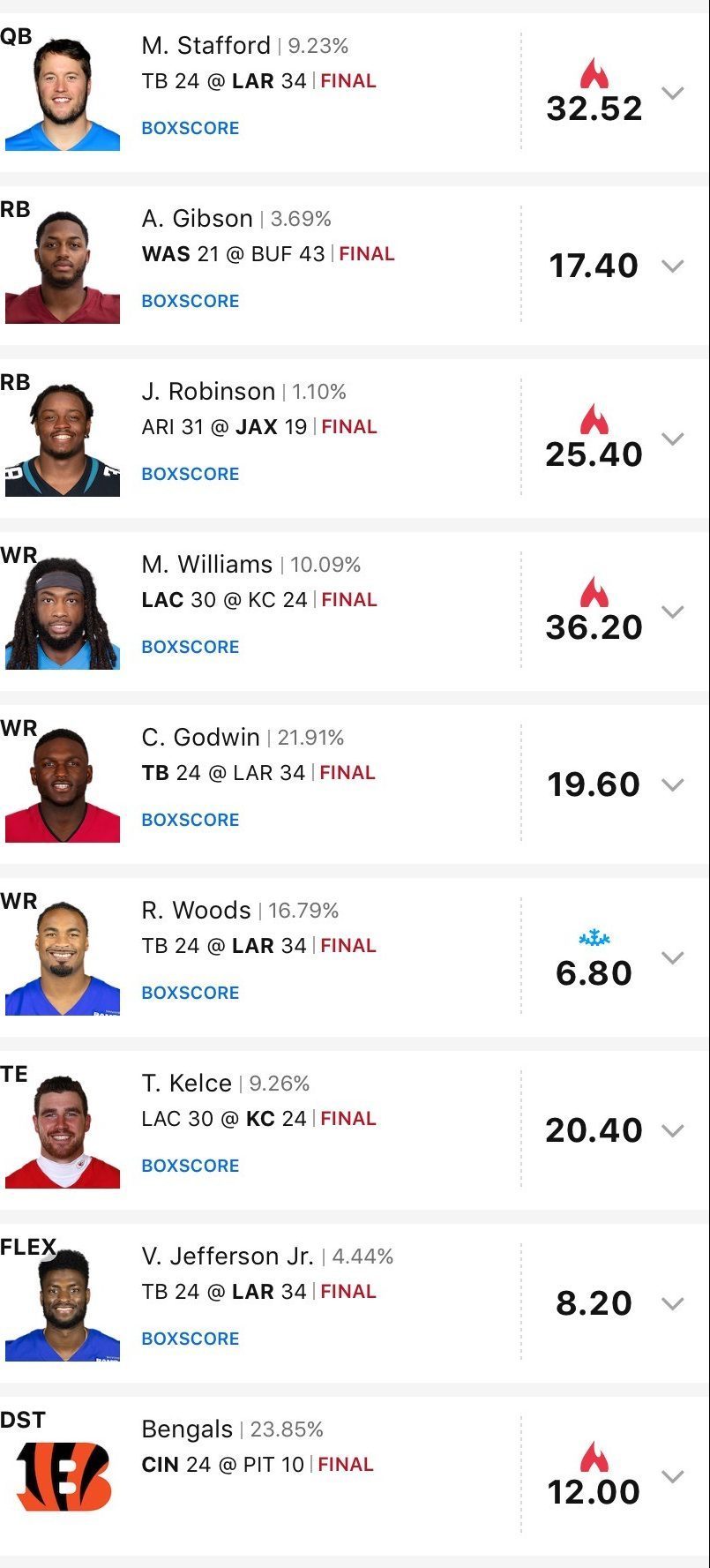This screenshot has width=710, height=1568.
Task: Expand C. Godwin's scoring chevron
Action: click(673, 784)
